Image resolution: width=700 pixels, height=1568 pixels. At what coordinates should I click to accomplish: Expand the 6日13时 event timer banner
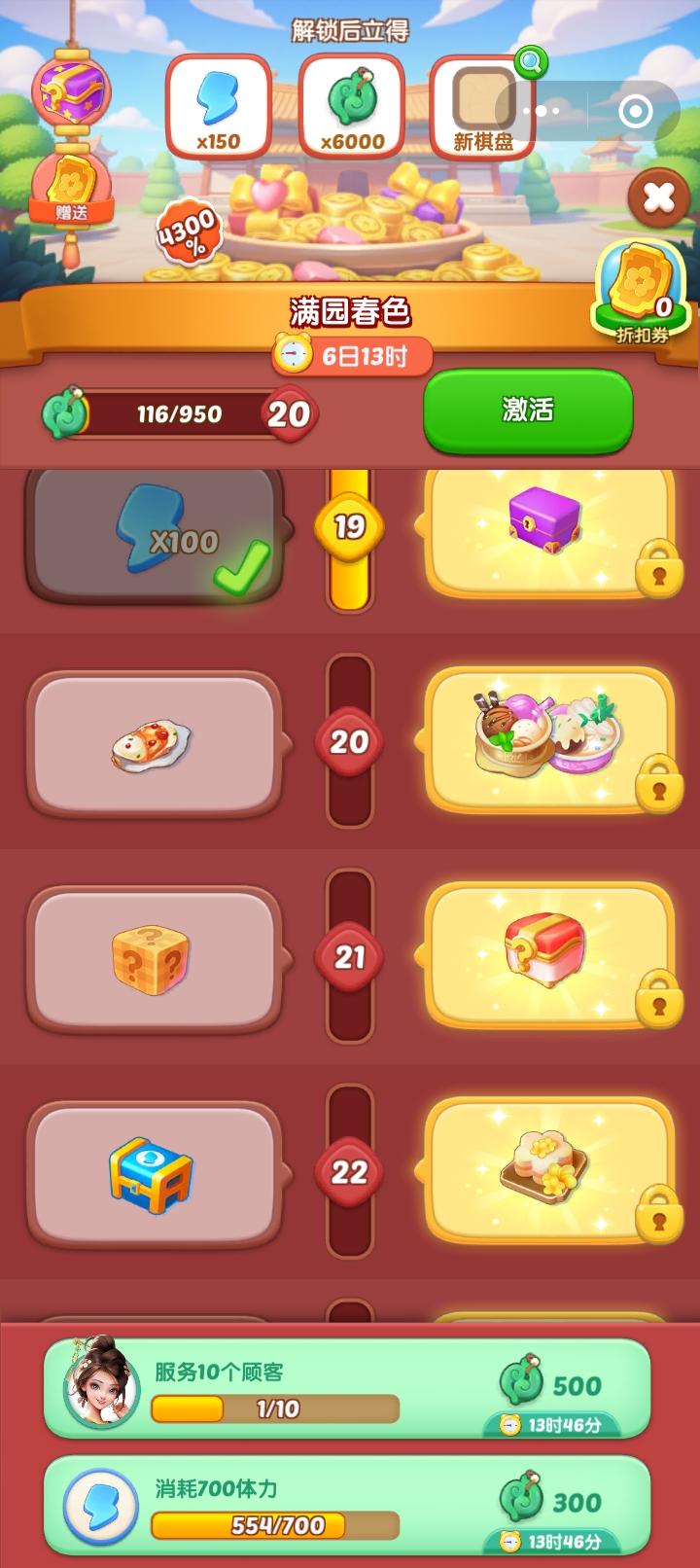(352, 356)
